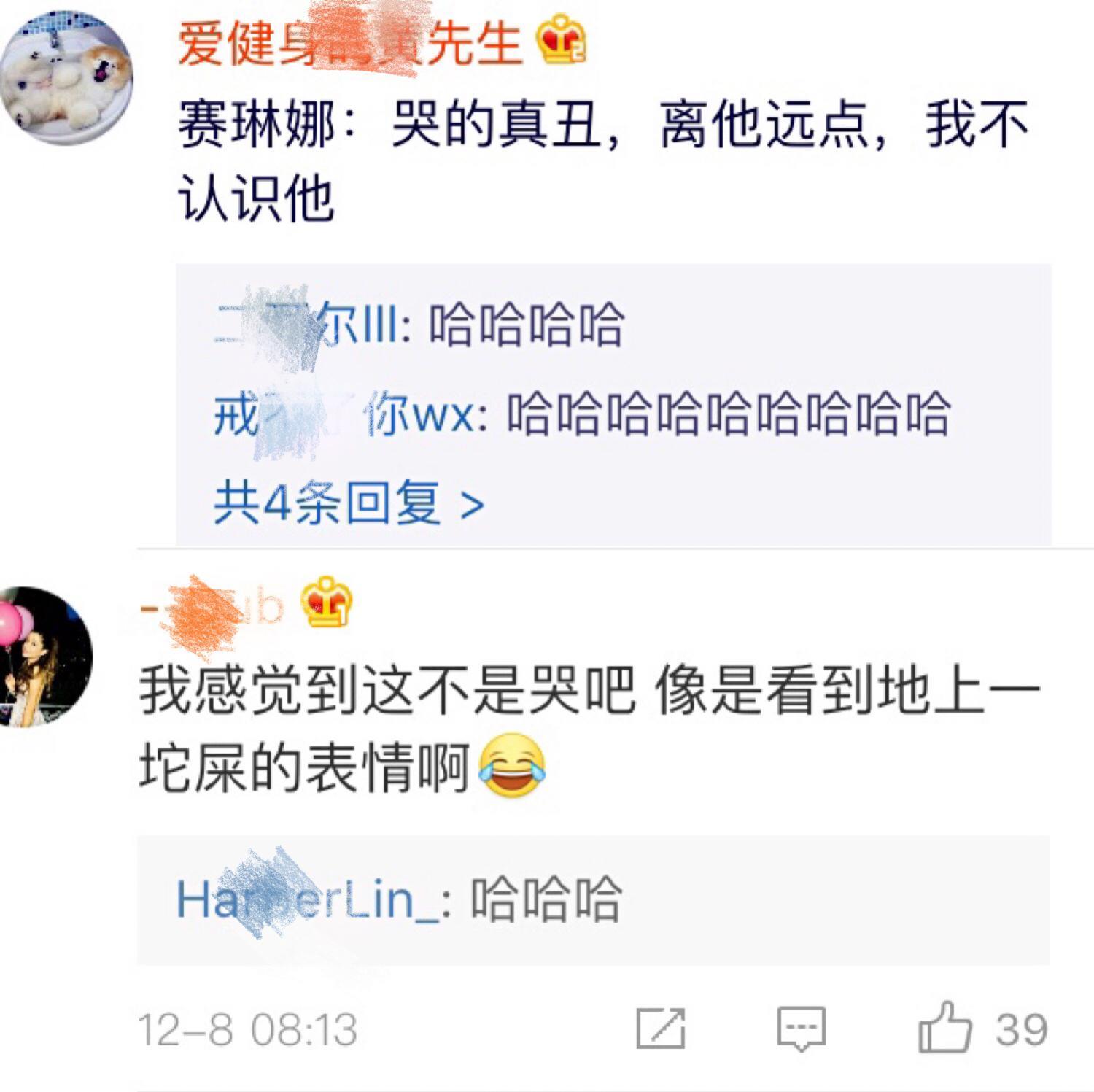Expand 共4条回复 replies
The height and width of the screenshot is (1092, 1094).
pyautogui.click(x=349, y=503)
